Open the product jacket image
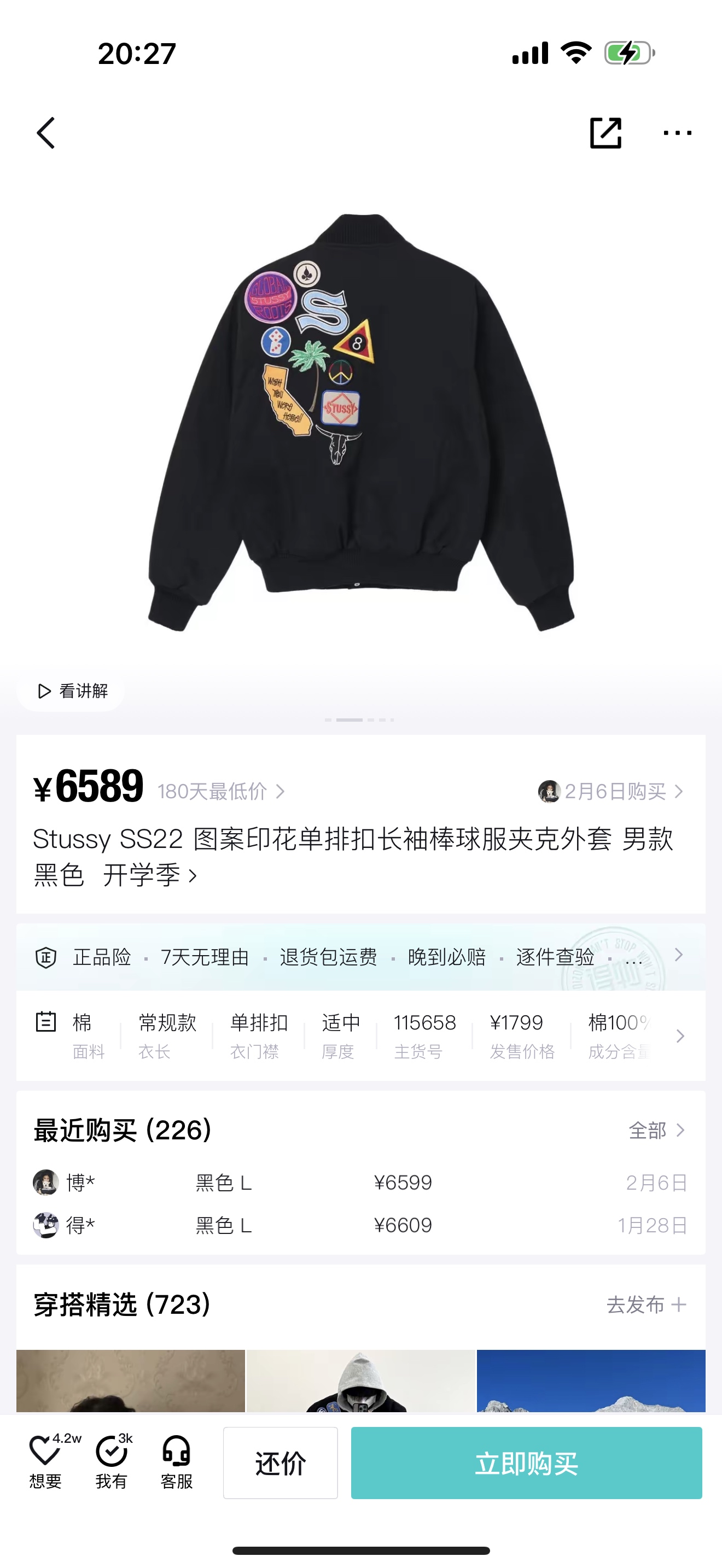Screen dimensions: 722x1568 [x=360, y=420]
